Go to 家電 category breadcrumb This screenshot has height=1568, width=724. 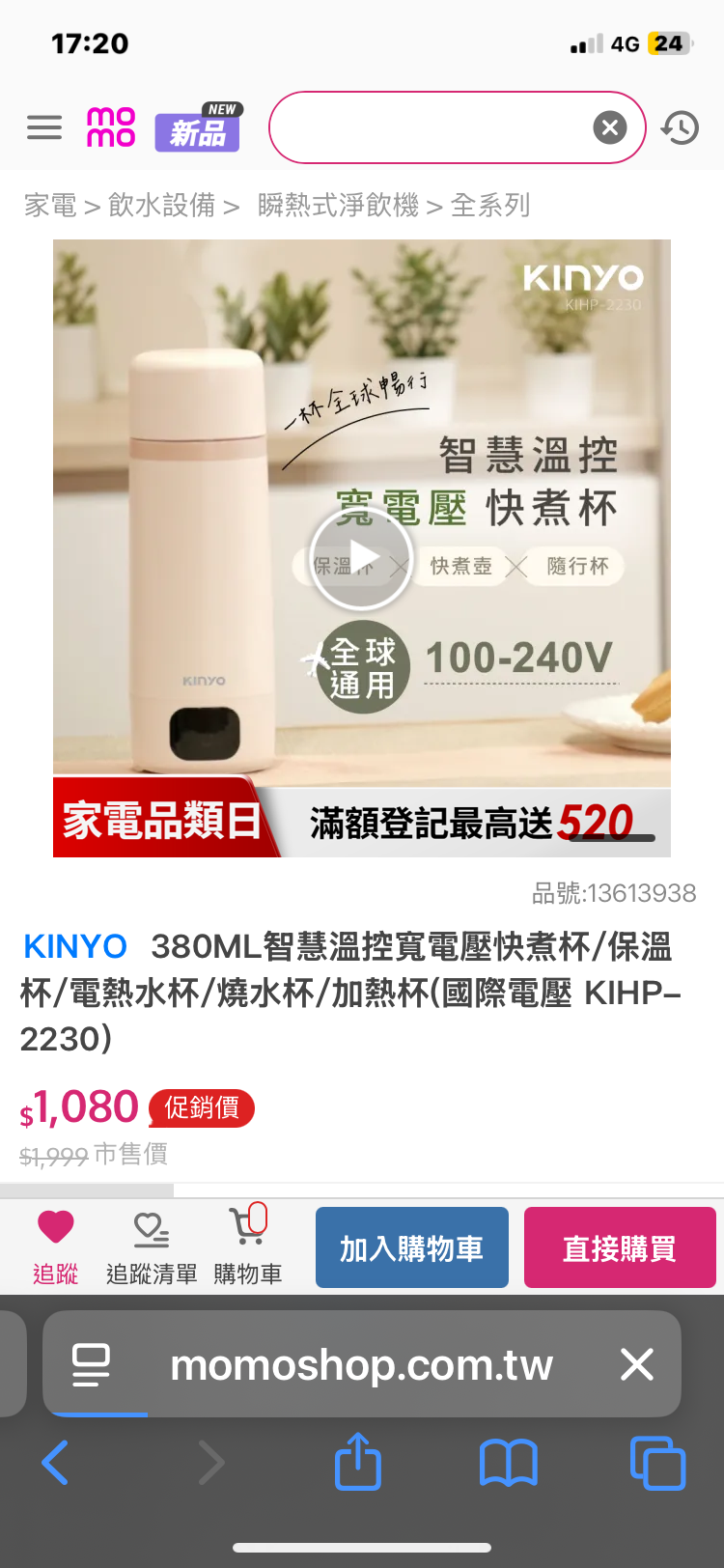pyautogui.click(x=50, y=206)
